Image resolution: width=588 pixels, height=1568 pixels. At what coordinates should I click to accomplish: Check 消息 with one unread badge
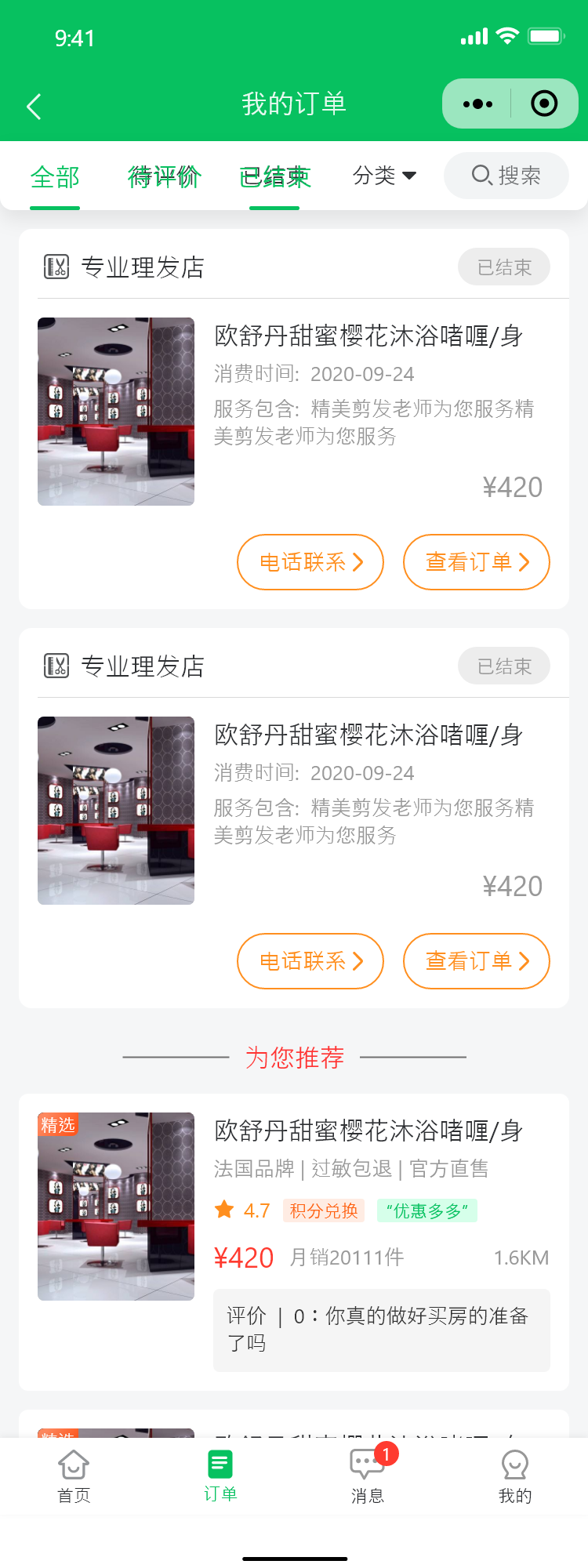(x=367, y=1476)
